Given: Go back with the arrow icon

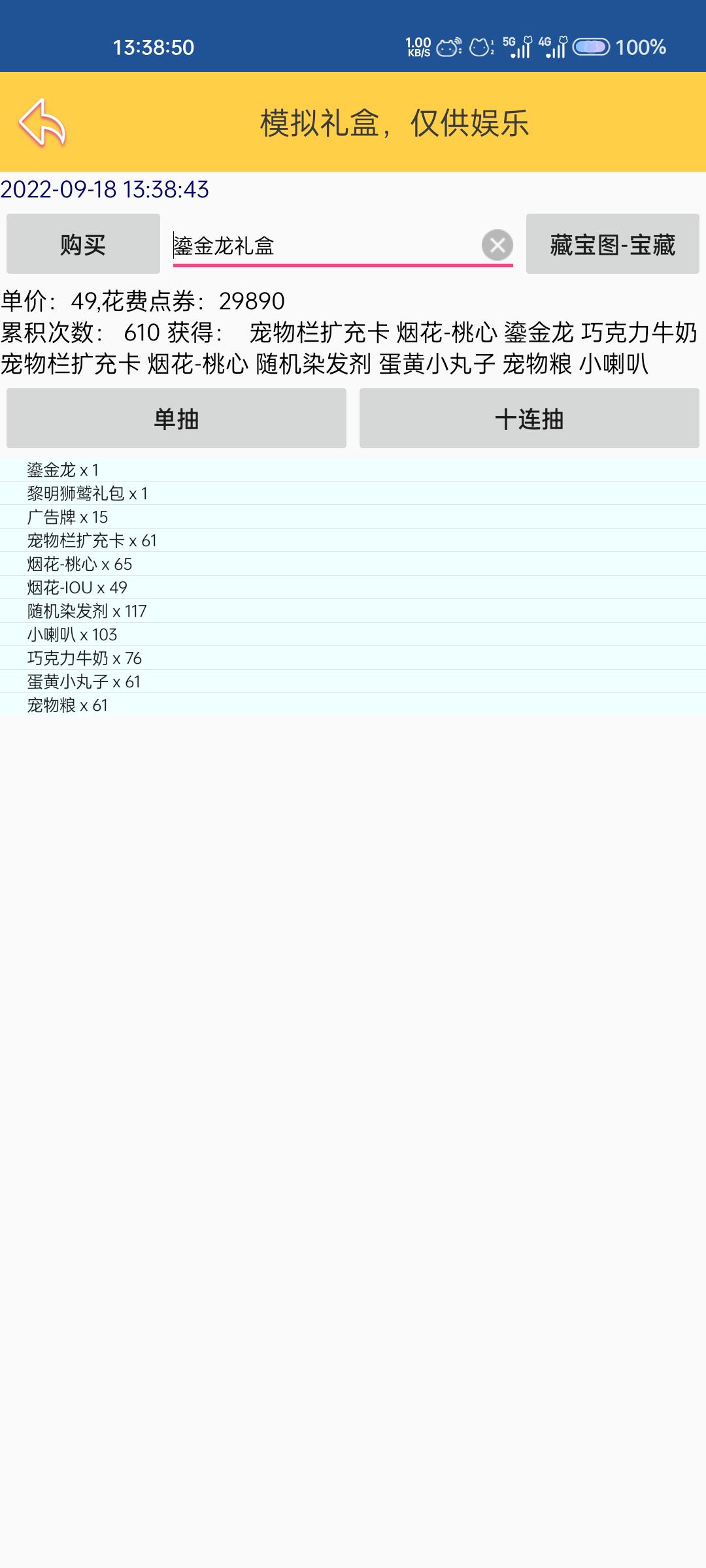Looking at the screenshot, I should (x=42, y=122).
